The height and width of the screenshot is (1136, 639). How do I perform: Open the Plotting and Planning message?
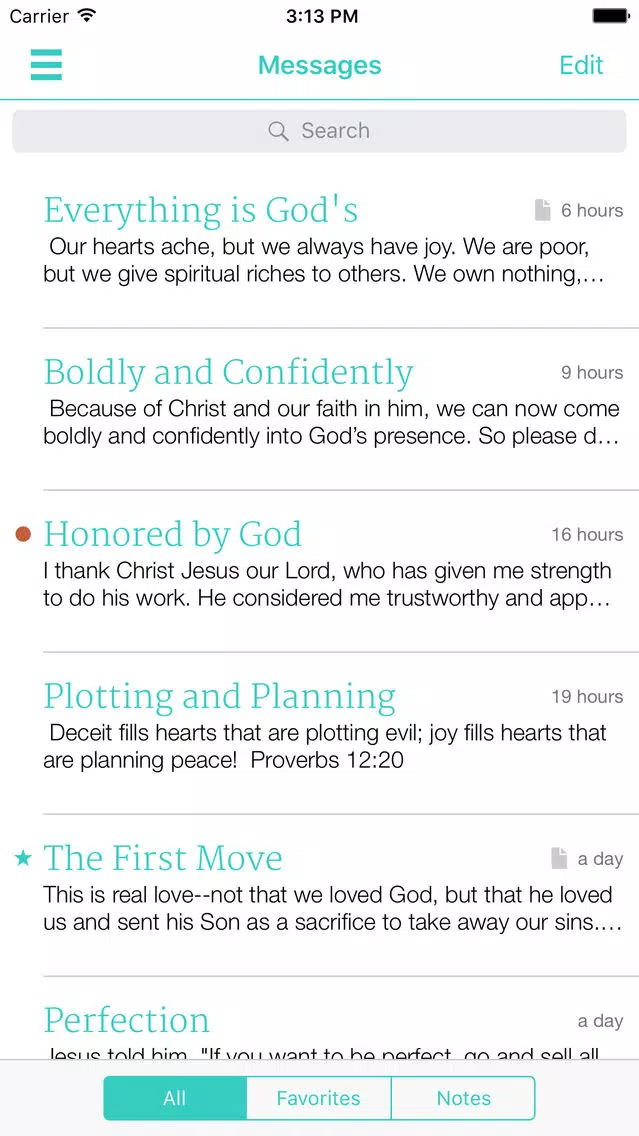pyautogui.click(x=320, y=734)
